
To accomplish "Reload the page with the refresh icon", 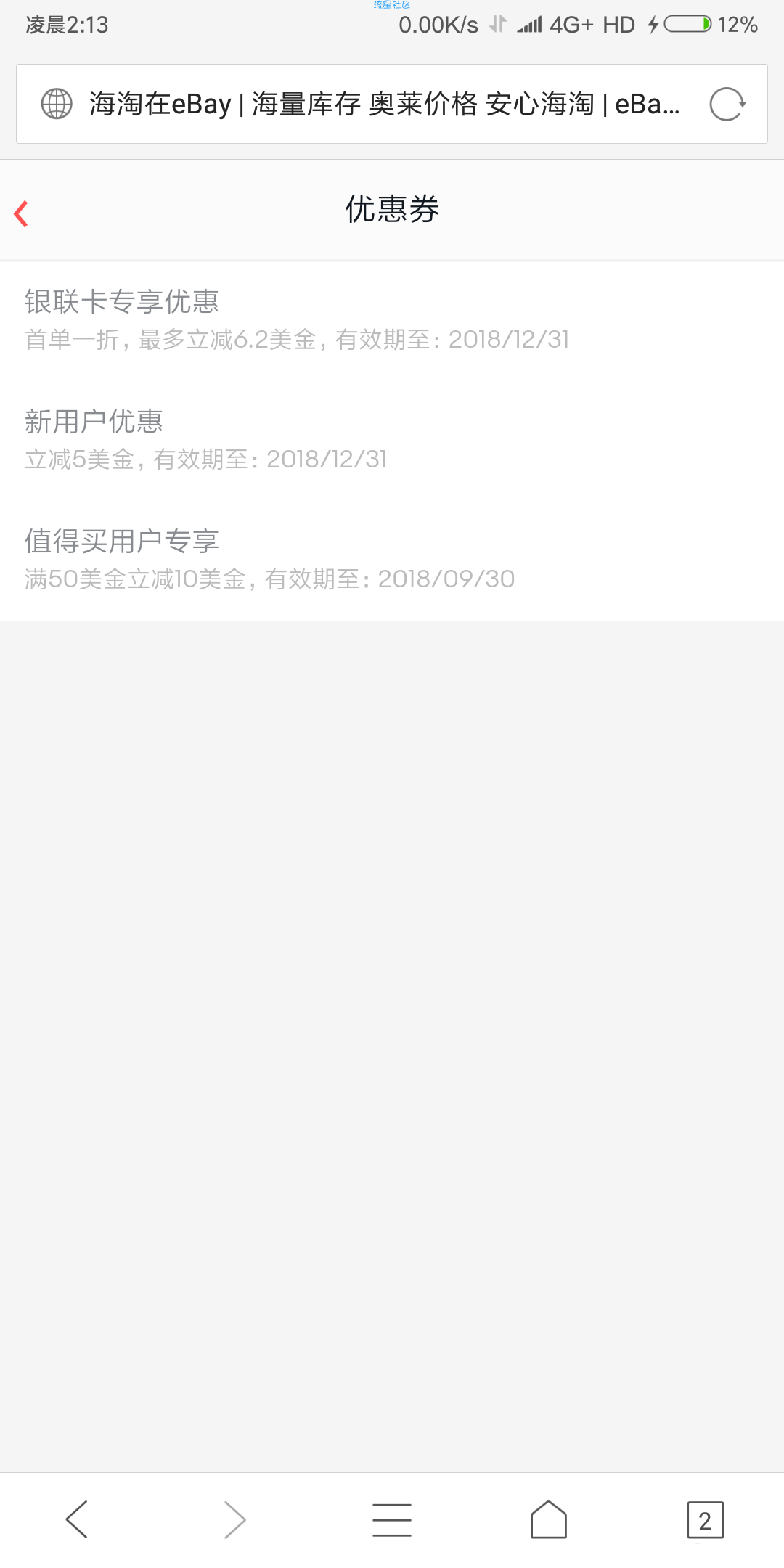I will (x=727, y=104).
